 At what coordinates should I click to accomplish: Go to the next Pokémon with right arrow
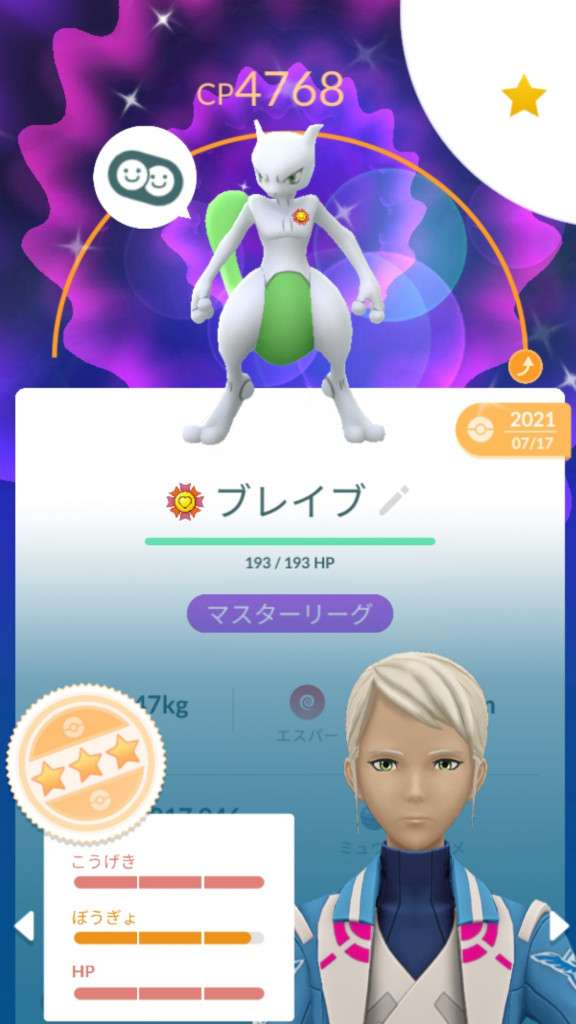tap(559, 926)
